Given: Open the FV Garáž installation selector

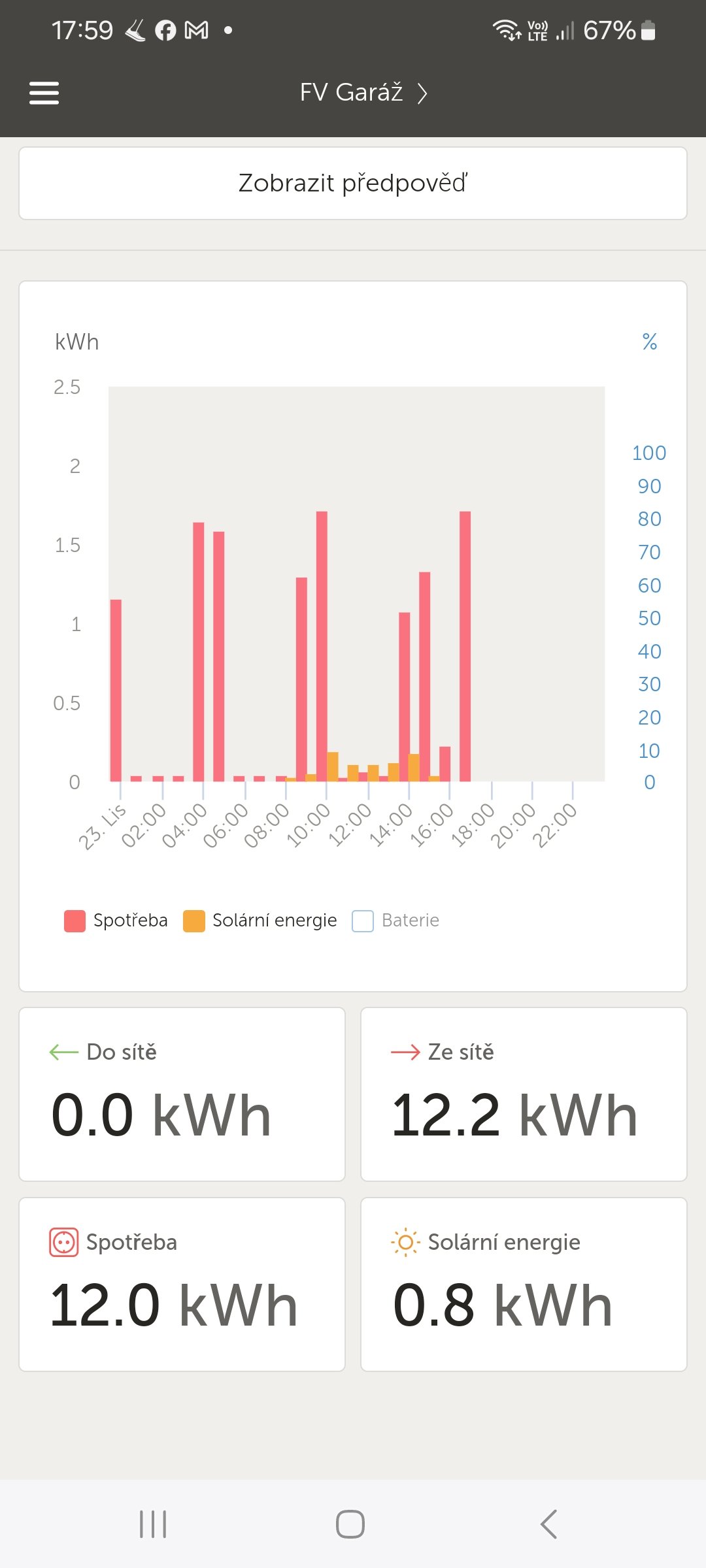Looking at the screenshot, I should point(363,93).
